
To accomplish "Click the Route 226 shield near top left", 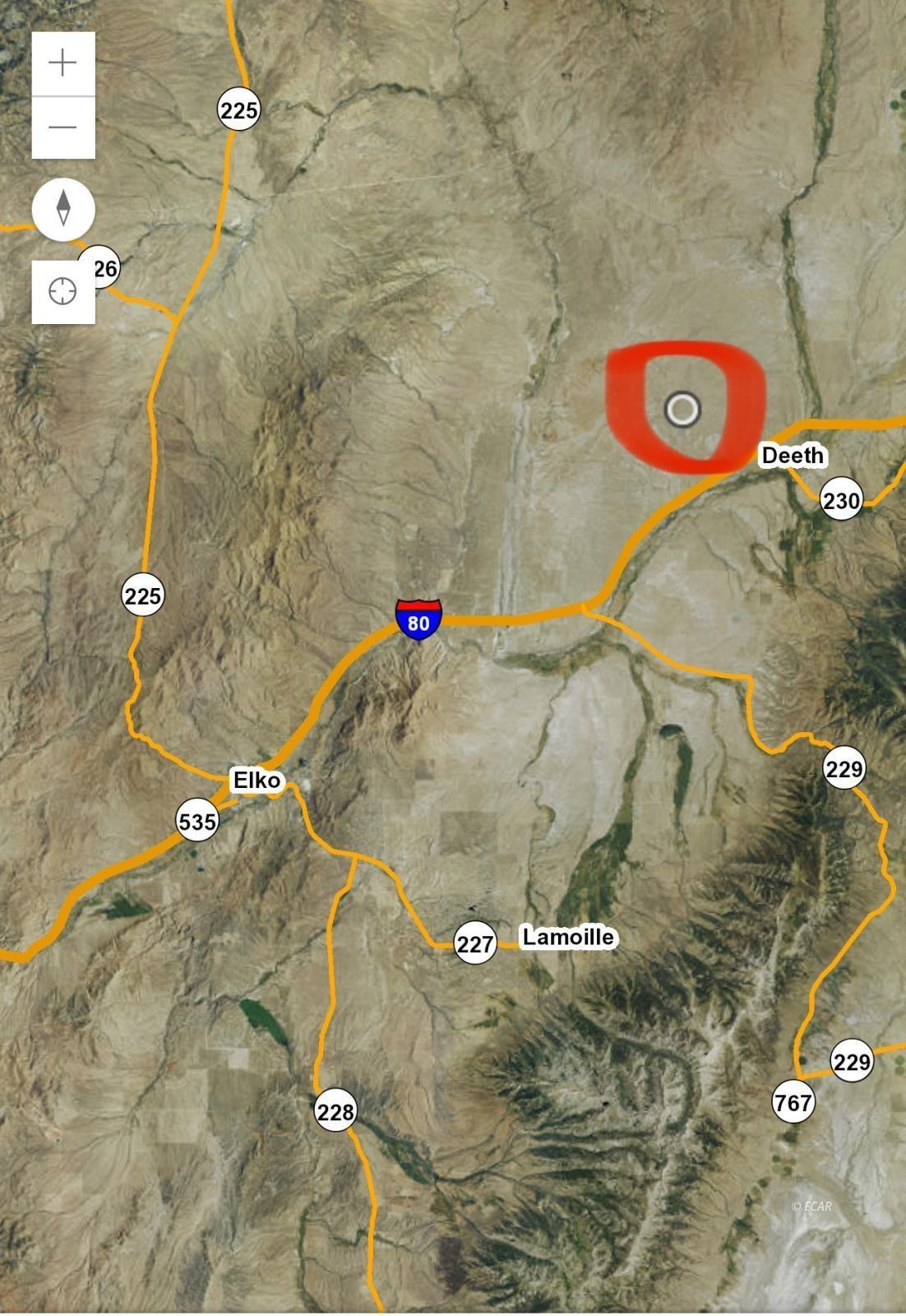I will (102, 266).
